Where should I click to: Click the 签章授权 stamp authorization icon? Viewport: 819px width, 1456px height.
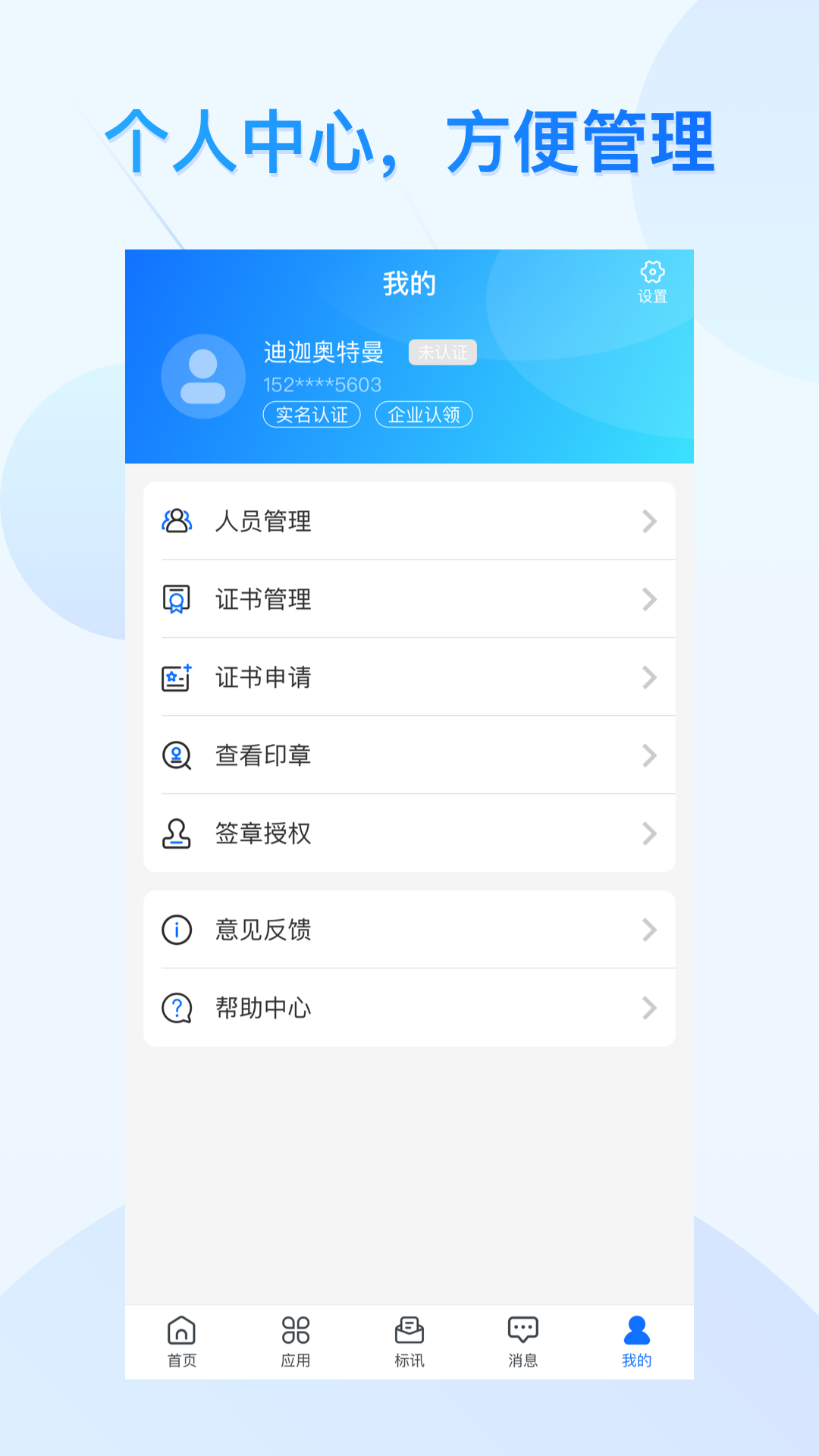click(177, 834)
